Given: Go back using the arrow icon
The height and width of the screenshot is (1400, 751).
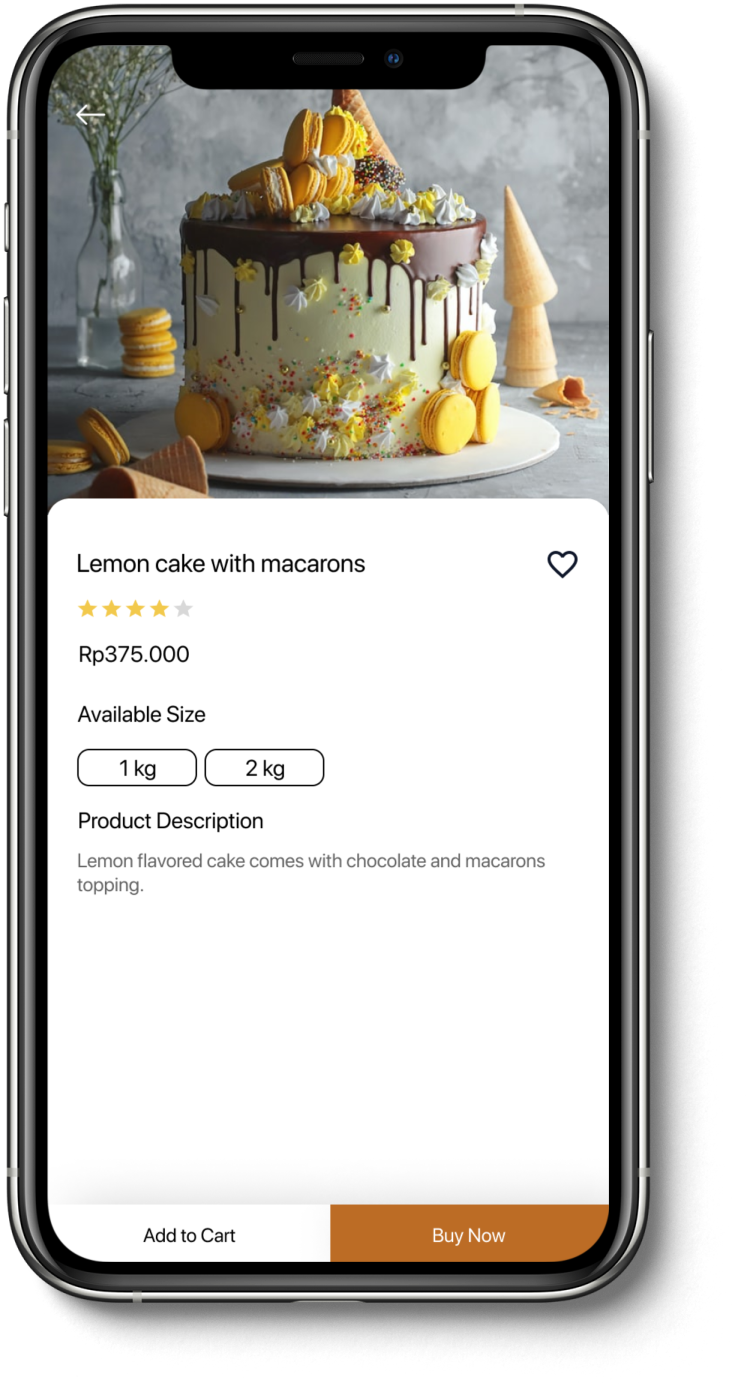Looking at the screenshot, I should (90, 115).
